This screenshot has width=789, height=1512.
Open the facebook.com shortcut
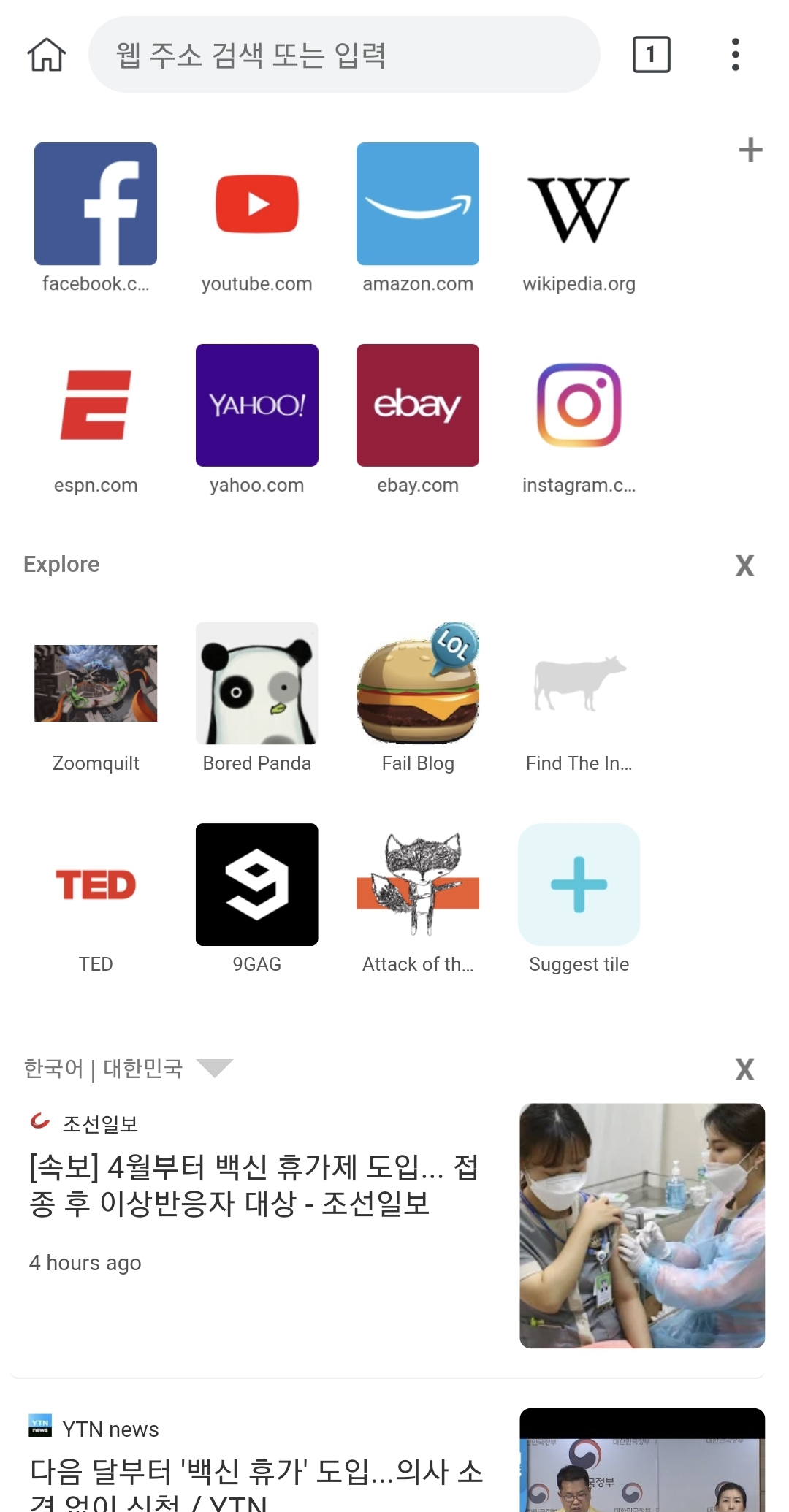click(x=96, y=205)
